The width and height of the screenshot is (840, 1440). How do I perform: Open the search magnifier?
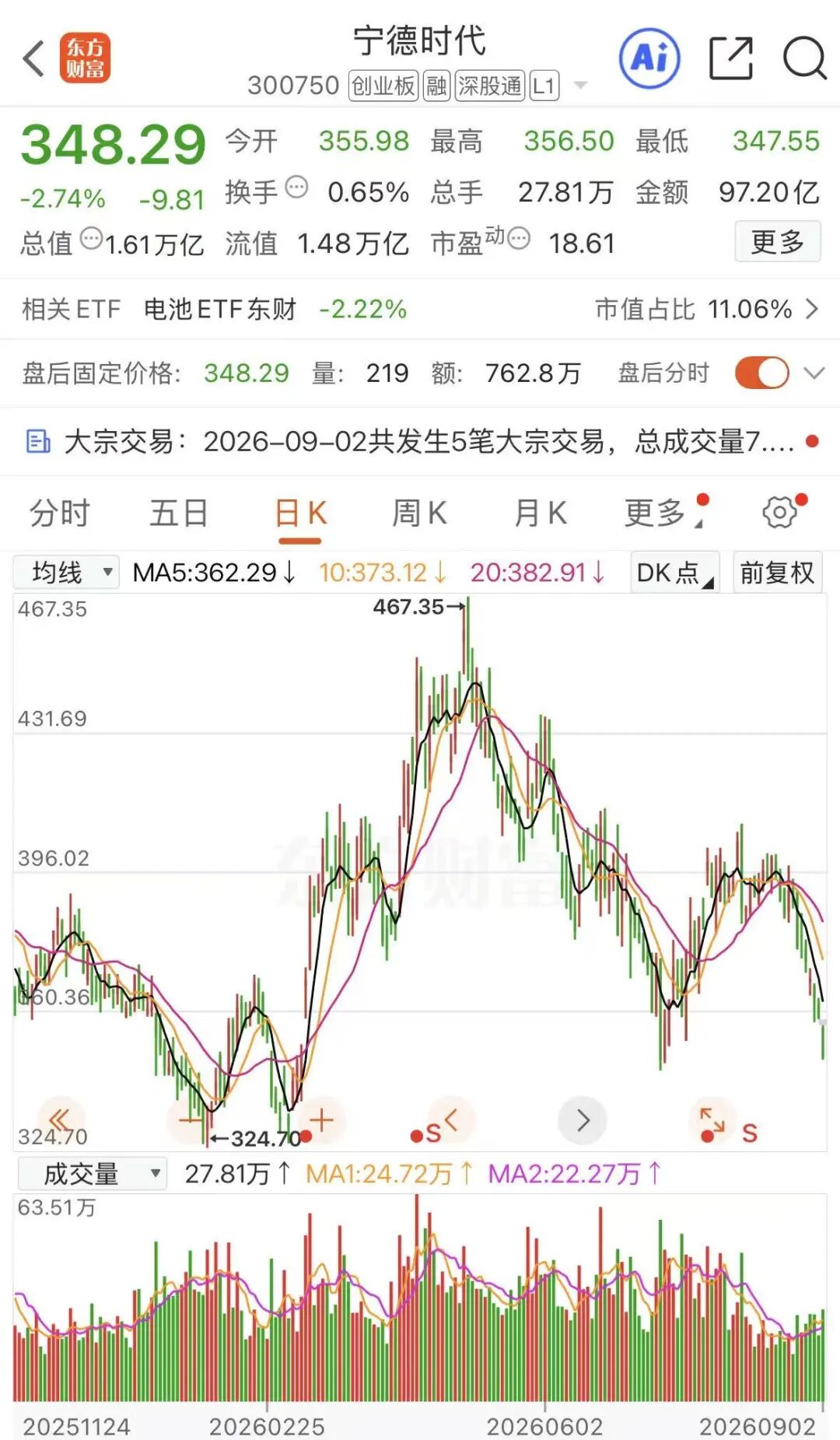point(804,58)
